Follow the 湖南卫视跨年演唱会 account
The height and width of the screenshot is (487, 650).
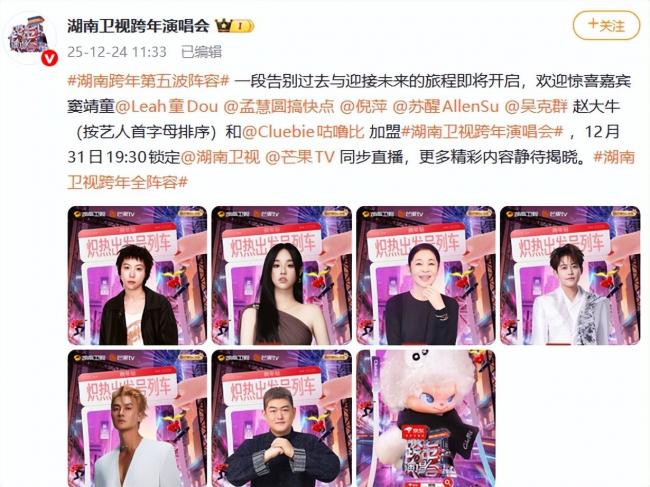click(606, 25)
